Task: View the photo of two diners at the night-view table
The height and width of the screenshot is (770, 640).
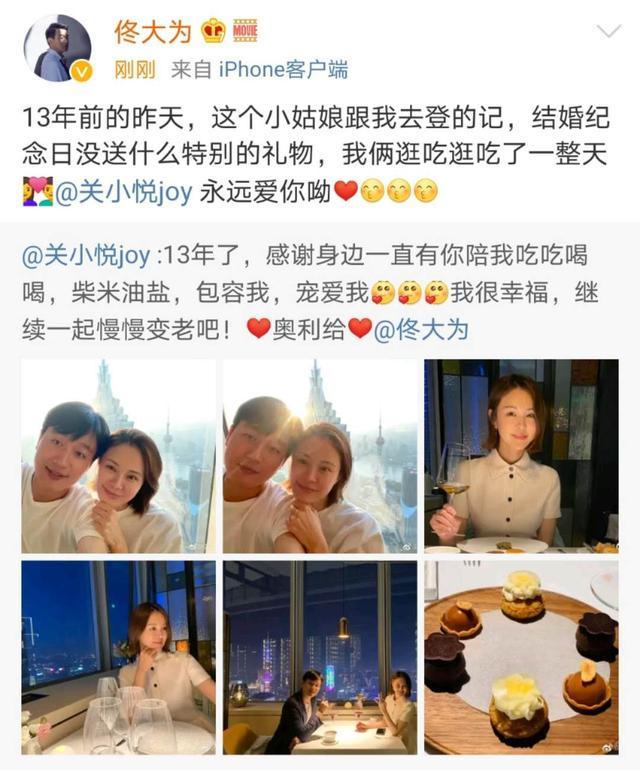Action: [320, 657]
